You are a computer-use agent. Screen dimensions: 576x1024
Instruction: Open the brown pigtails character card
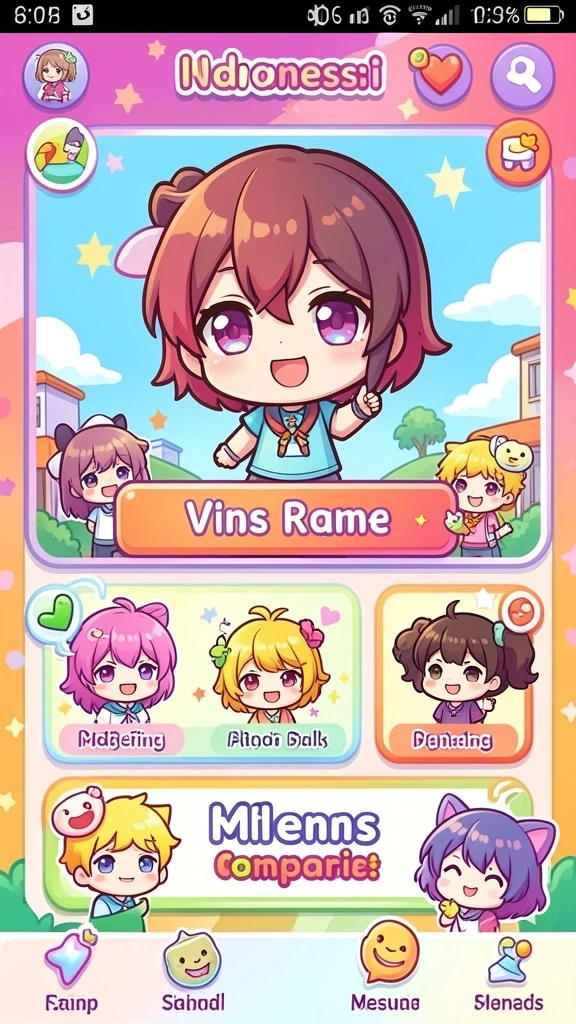click(x=455, y=674)
